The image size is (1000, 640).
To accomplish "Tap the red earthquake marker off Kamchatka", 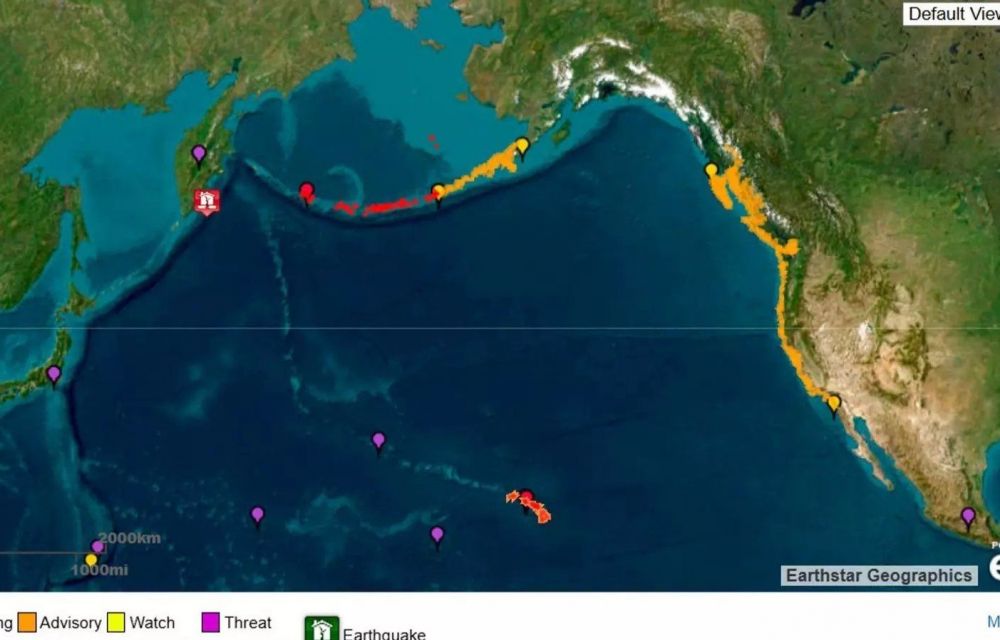I will pos(208,200).
